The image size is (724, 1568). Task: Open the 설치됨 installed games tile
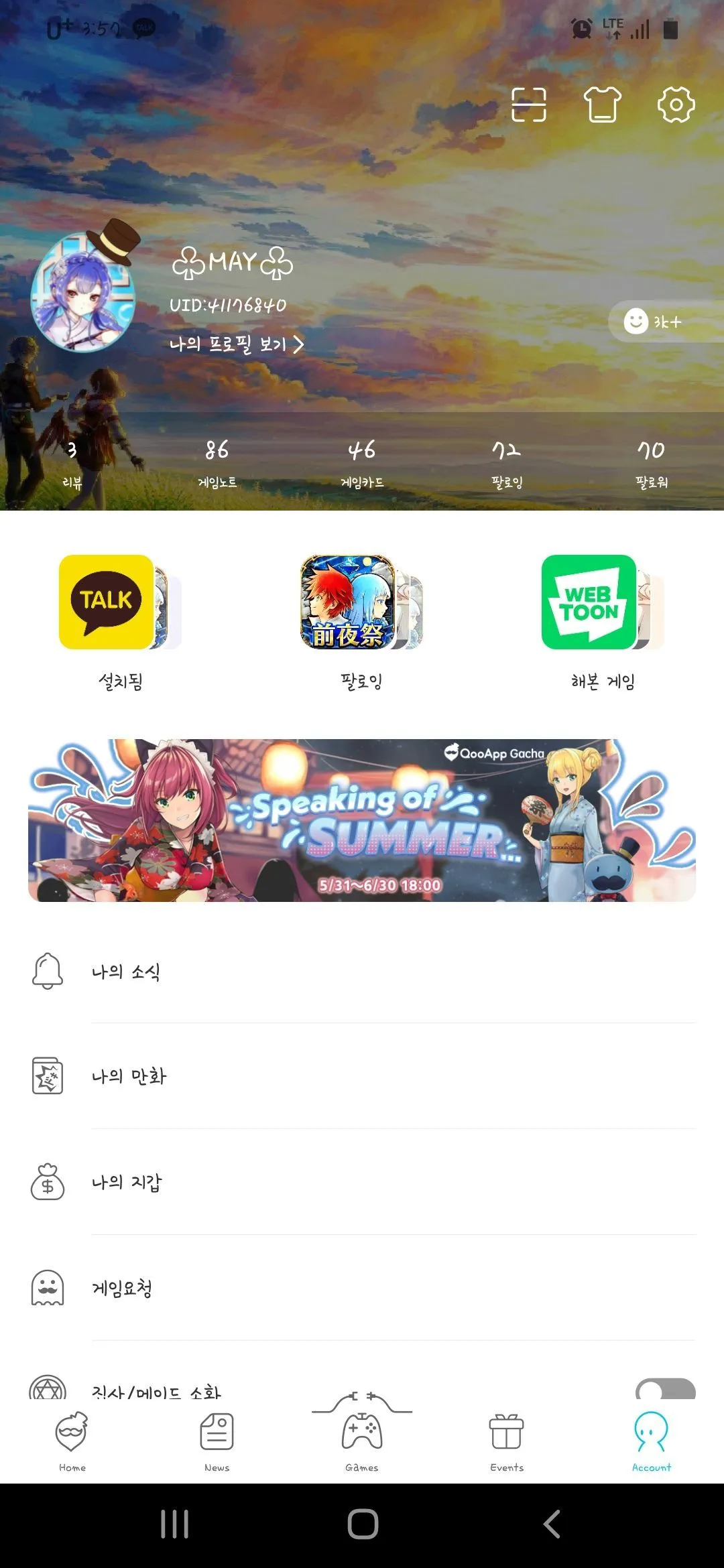point(120,620)
